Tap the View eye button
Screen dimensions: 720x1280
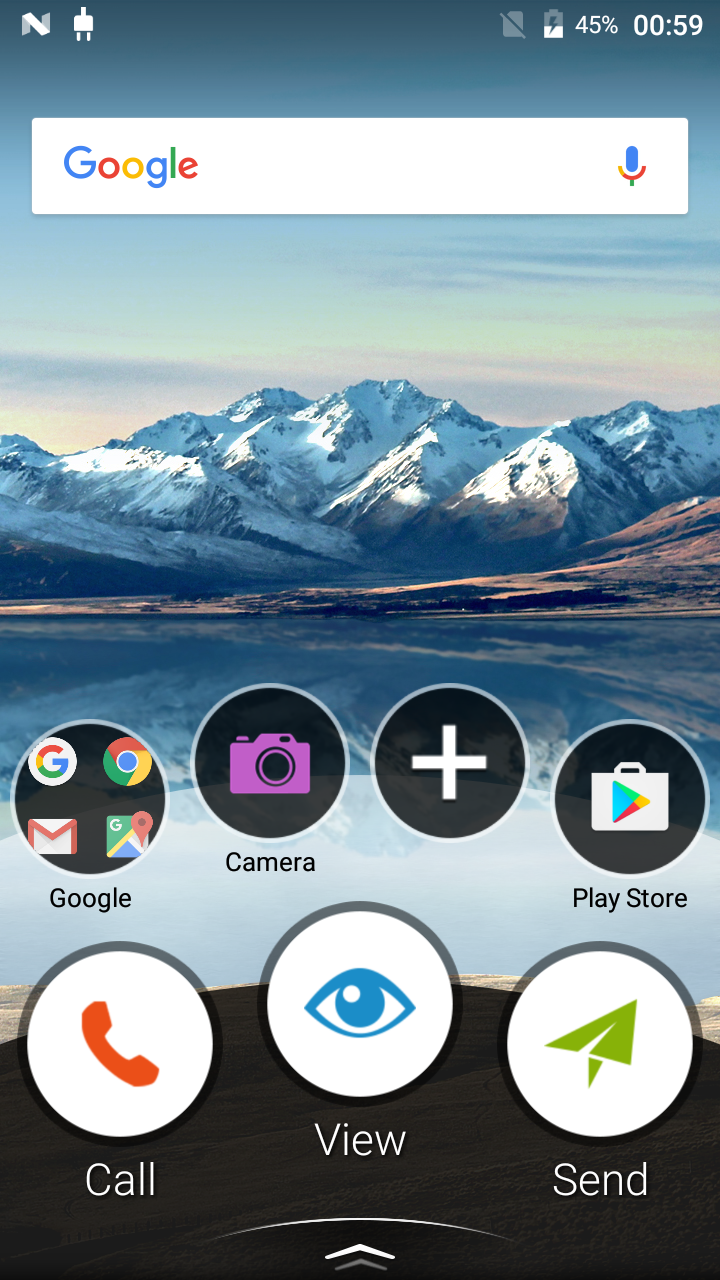(360, 1004)
